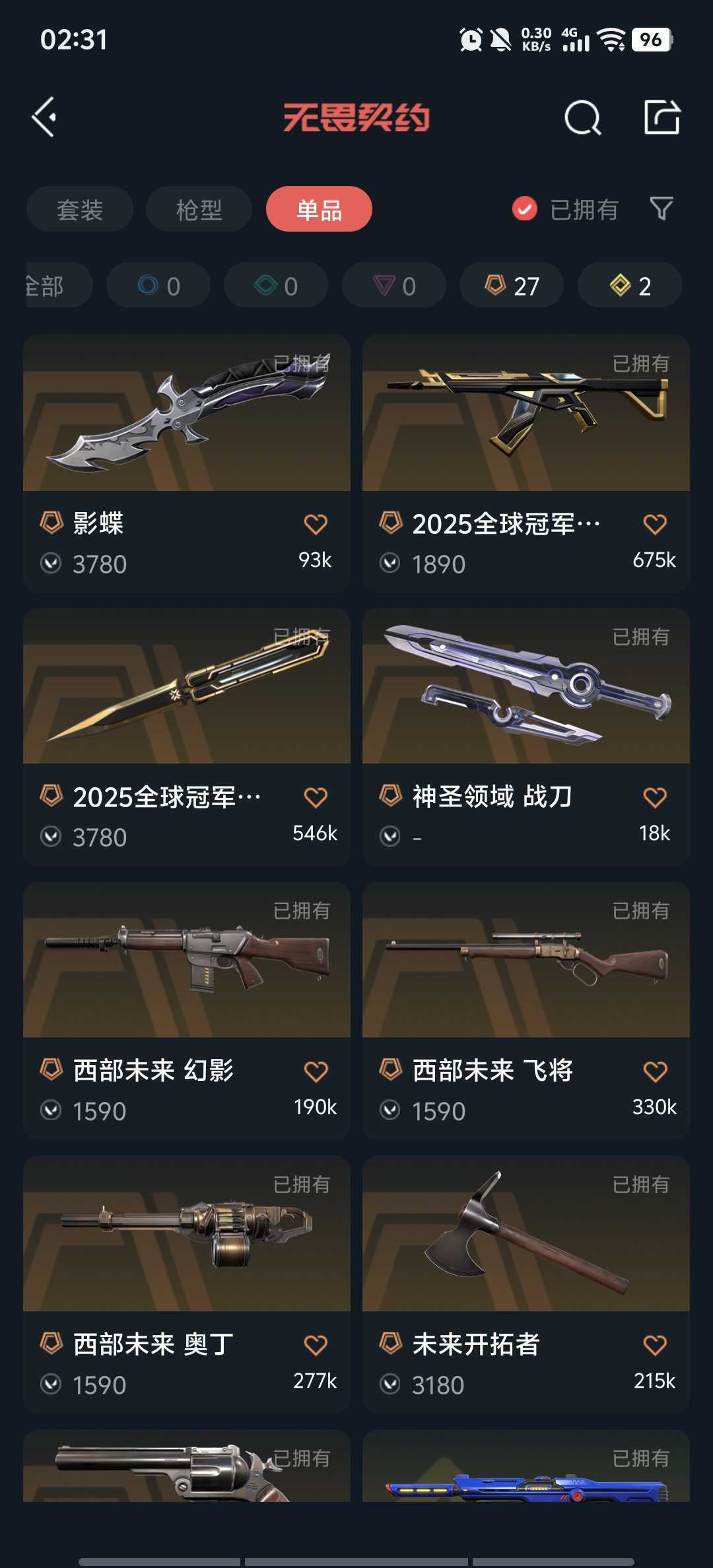Select the orange rarity filter showing 27
Screen dimensions: 713x1568
510,284
